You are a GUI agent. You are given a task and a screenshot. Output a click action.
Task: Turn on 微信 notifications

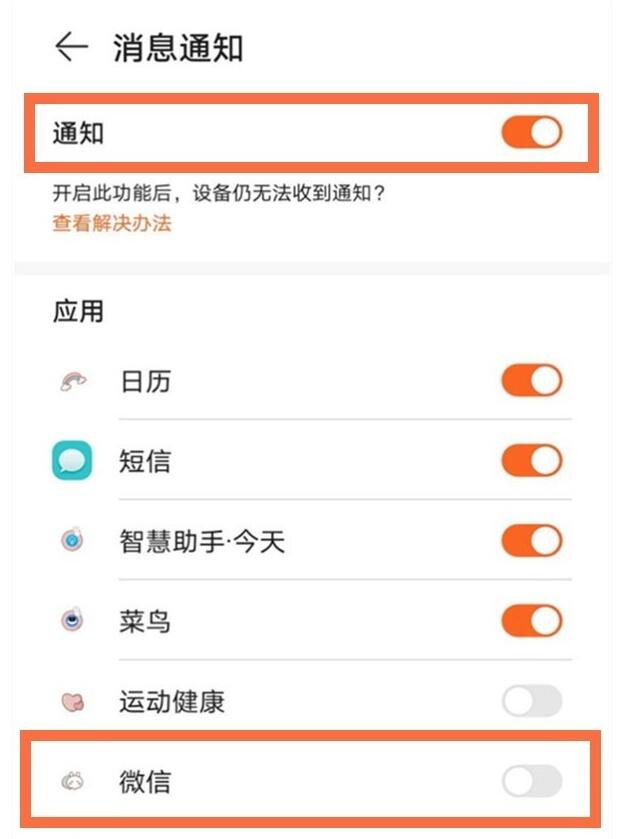coord(531,781)
